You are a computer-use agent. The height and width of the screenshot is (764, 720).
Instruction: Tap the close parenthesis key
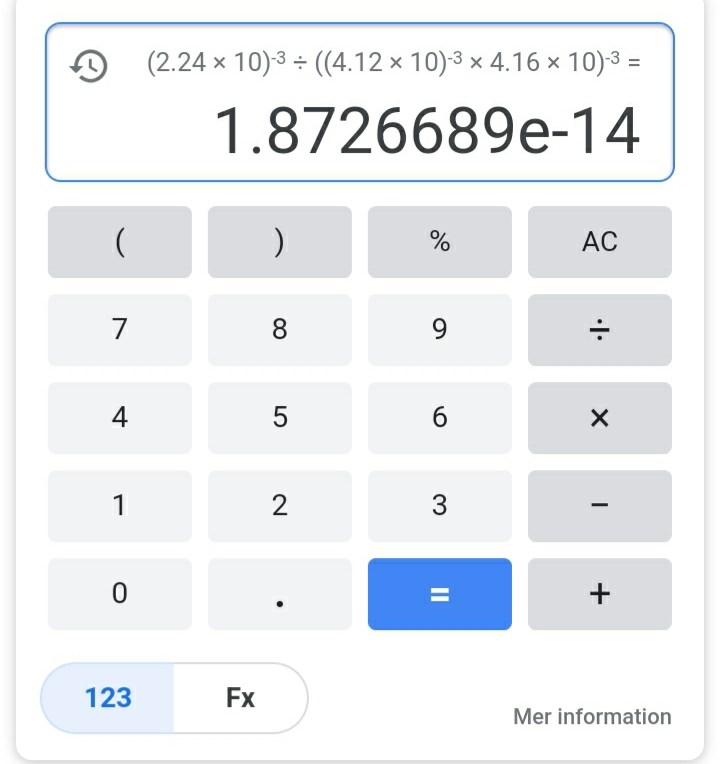(280, 242)
